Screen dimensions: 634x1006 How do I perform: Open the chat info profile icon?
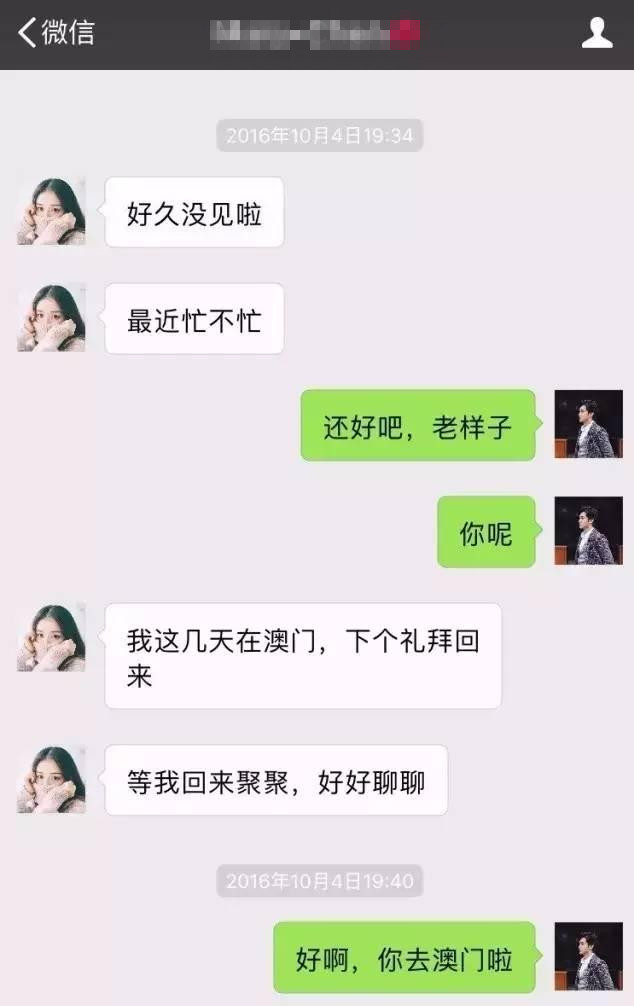tap(597, 33)
